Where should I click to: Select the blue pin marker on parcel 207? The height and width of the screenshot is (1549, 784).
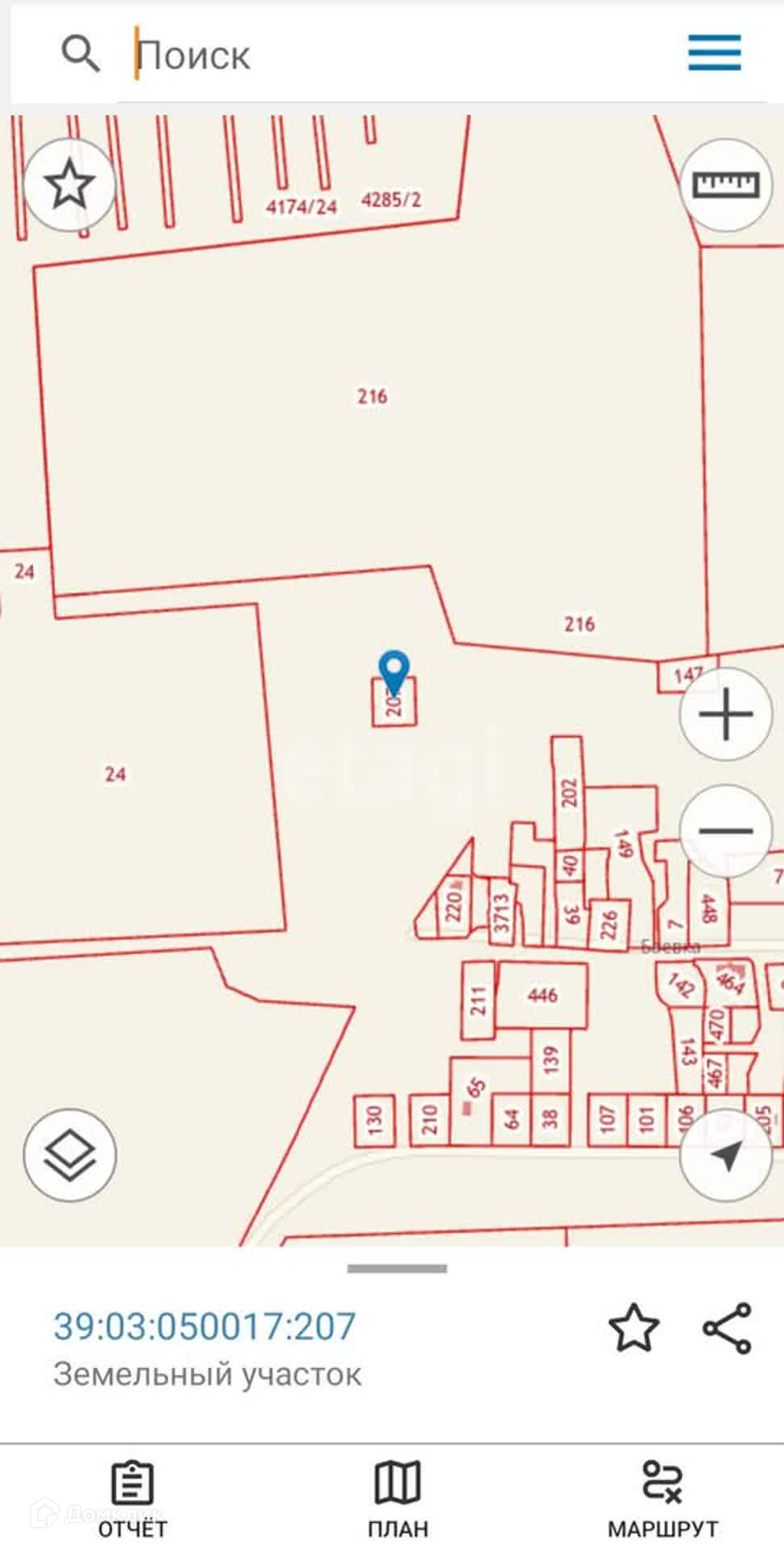pyautogui.click(x=394, y=670)
